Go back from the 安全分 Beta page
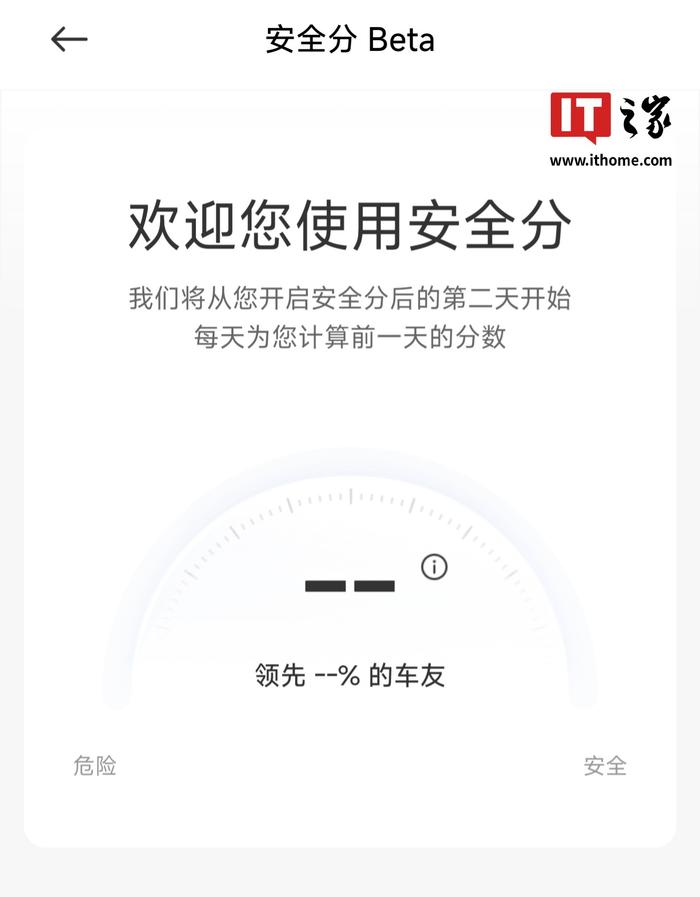The height and width of the screenshot is (897, 700). (x=69, y=40)
